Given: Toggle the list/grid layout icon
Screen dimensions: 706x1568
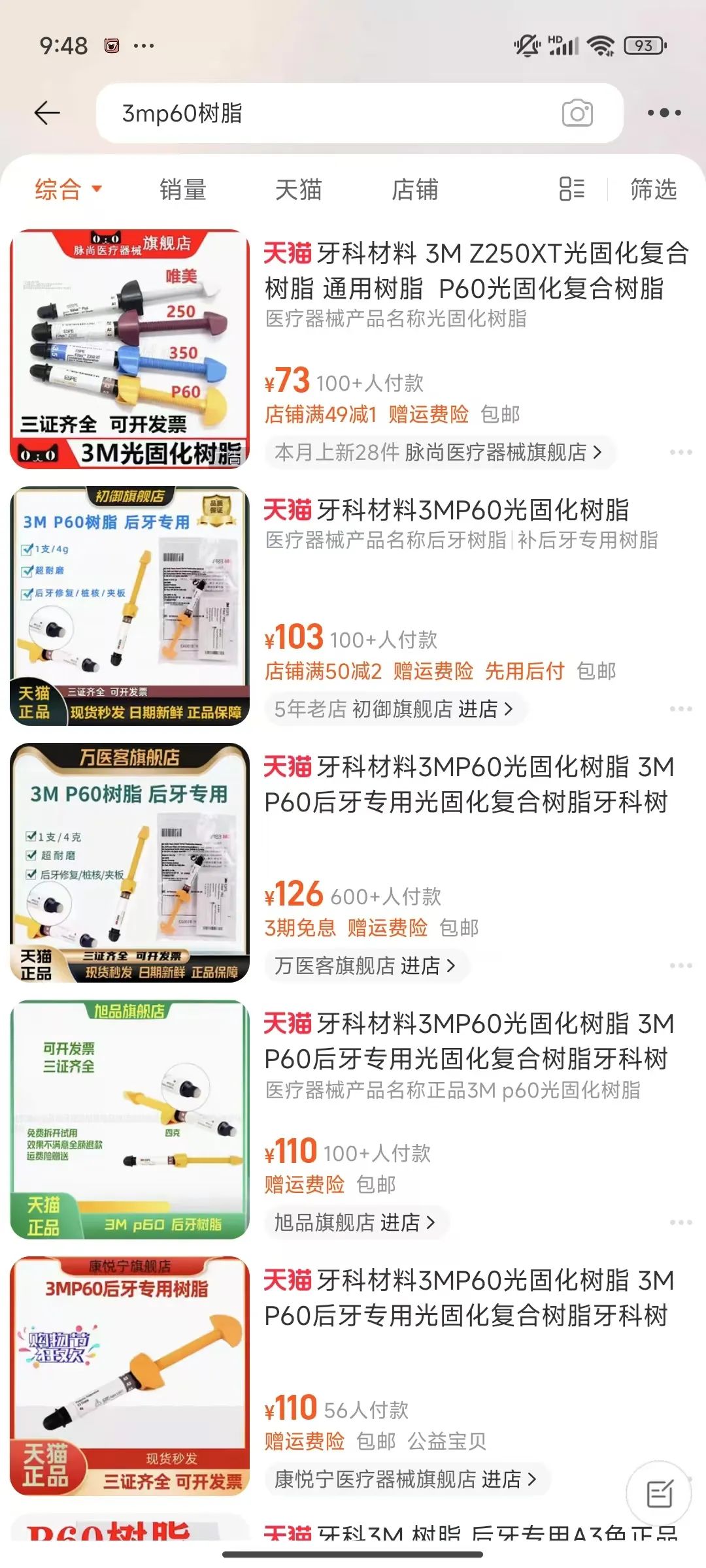Looking at the screenshot, I should [572, 189].
